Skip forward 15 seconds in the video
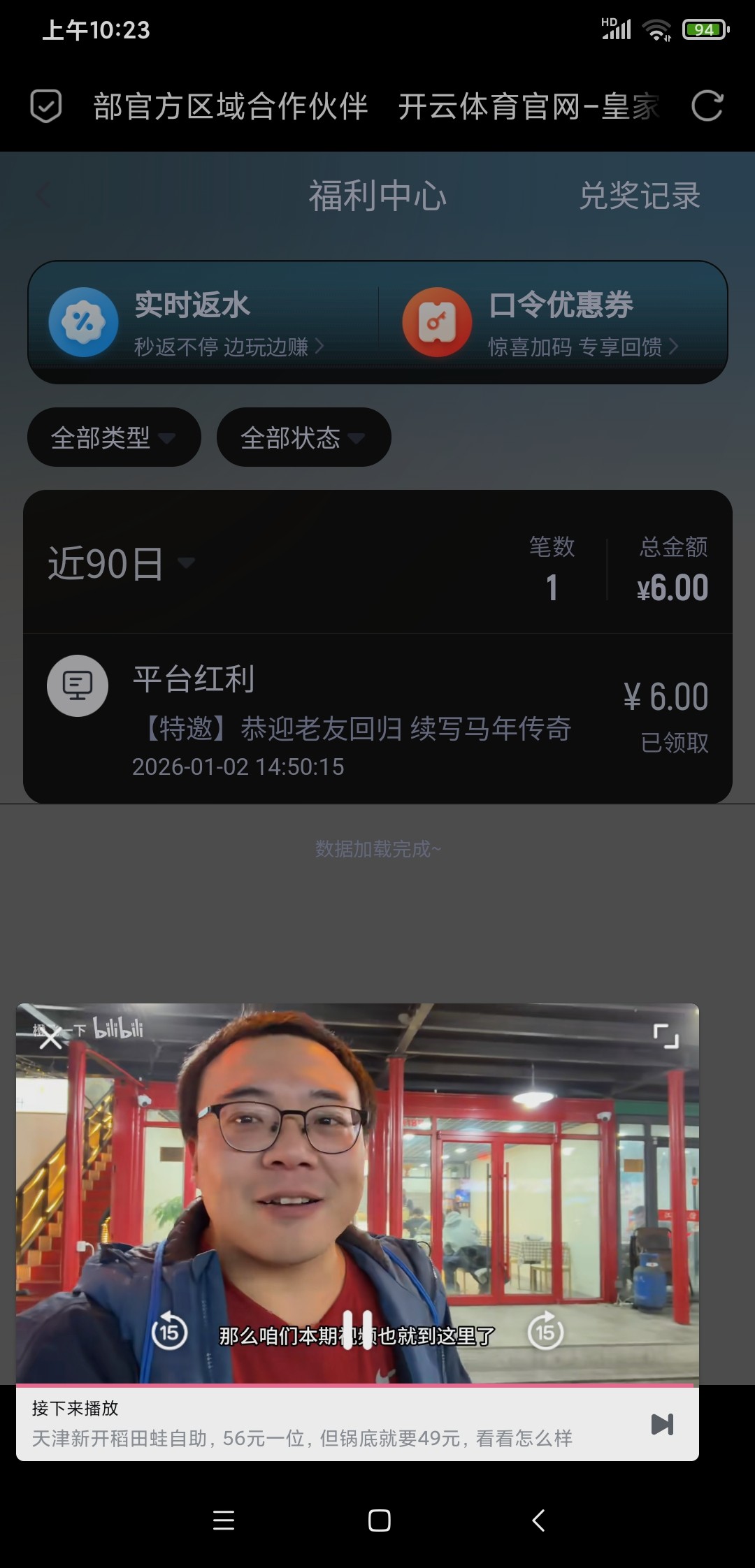Viewport: 755px width, 1568px height. point(545,1332)
